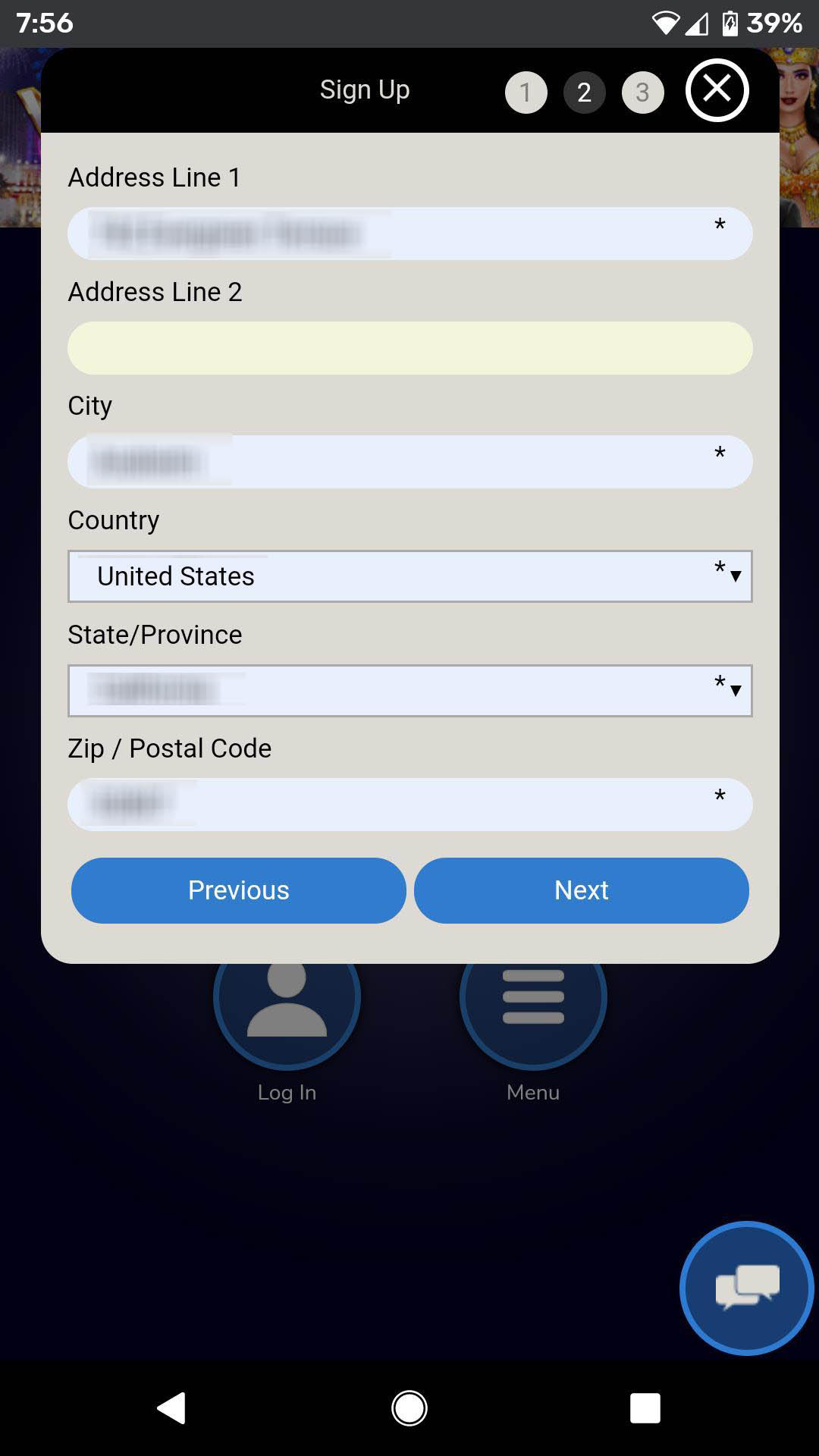Image resolution: width=819 pixels, height=1456 pixels.
Task: Edit the City field
Action: 410,462
